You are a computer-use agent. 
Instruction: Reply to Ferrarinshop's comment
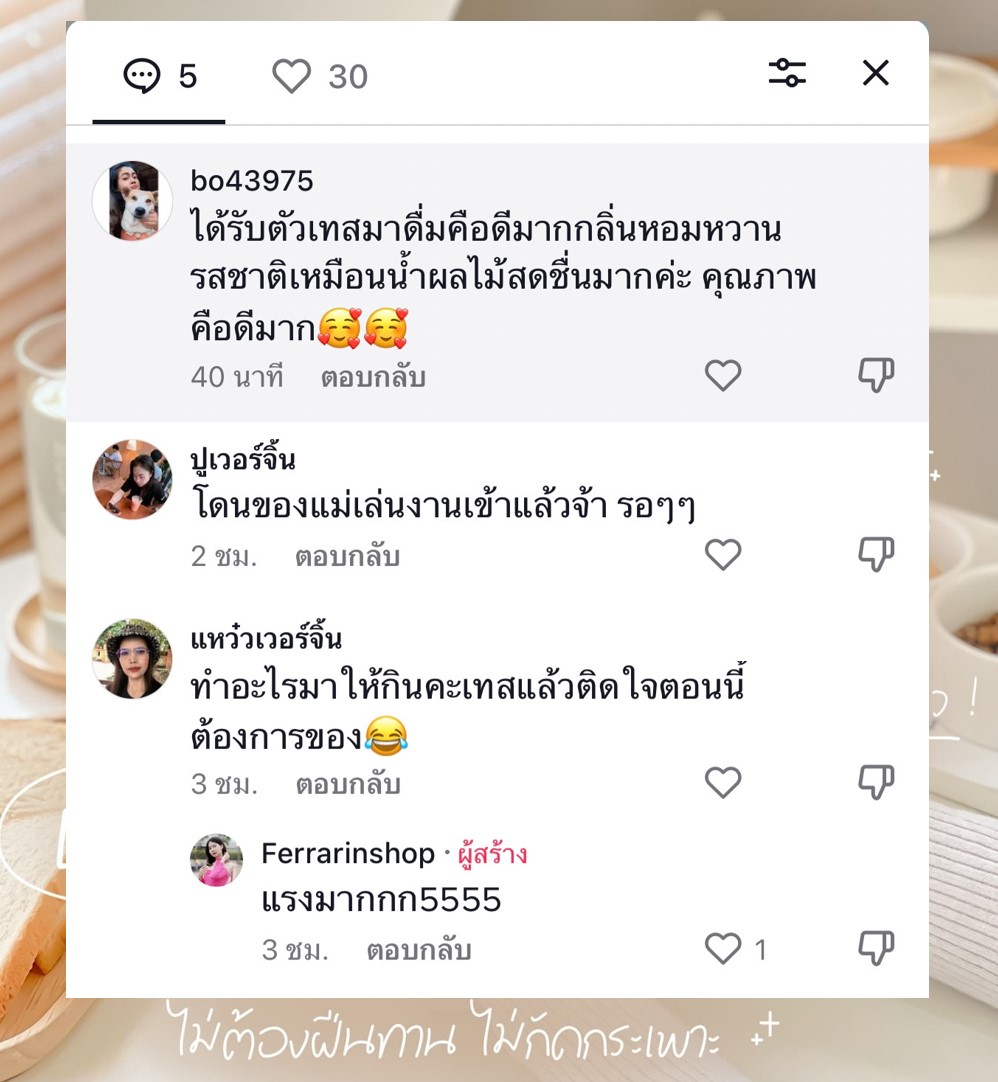(x=418, y=950)
